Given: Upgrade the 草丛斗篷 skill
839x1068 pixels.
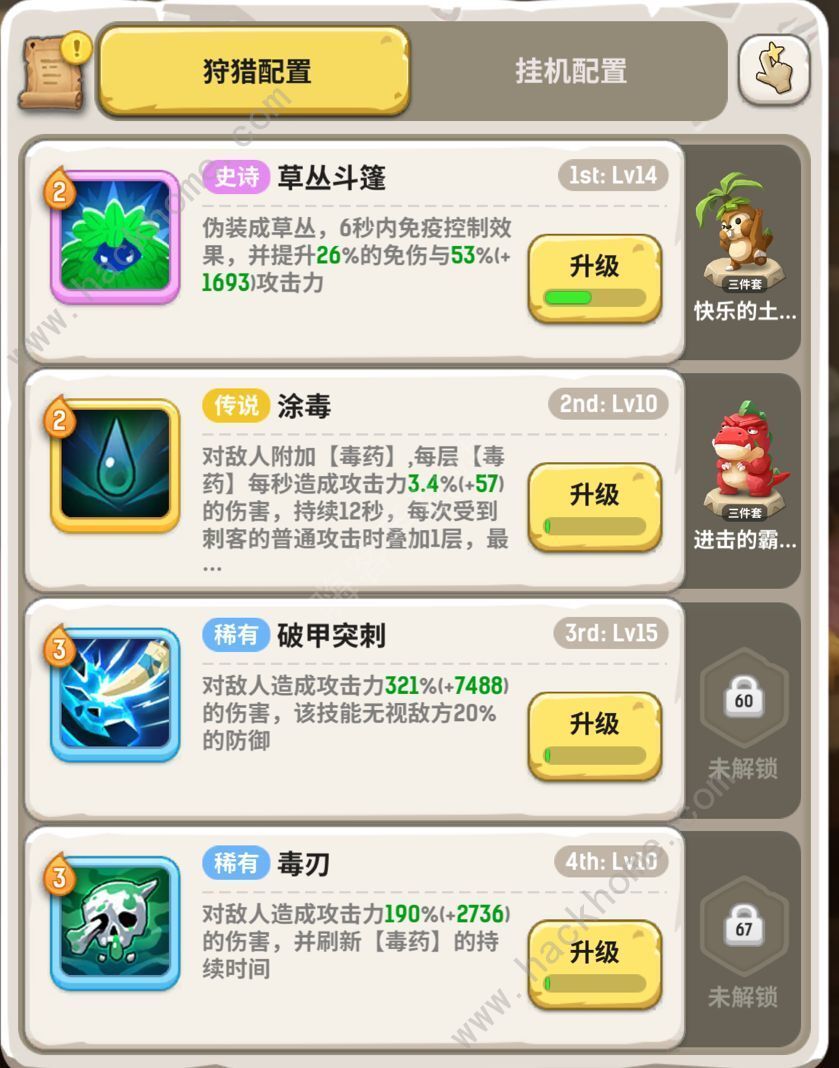Looking at the screenshot, I should [x=594, y=277].
